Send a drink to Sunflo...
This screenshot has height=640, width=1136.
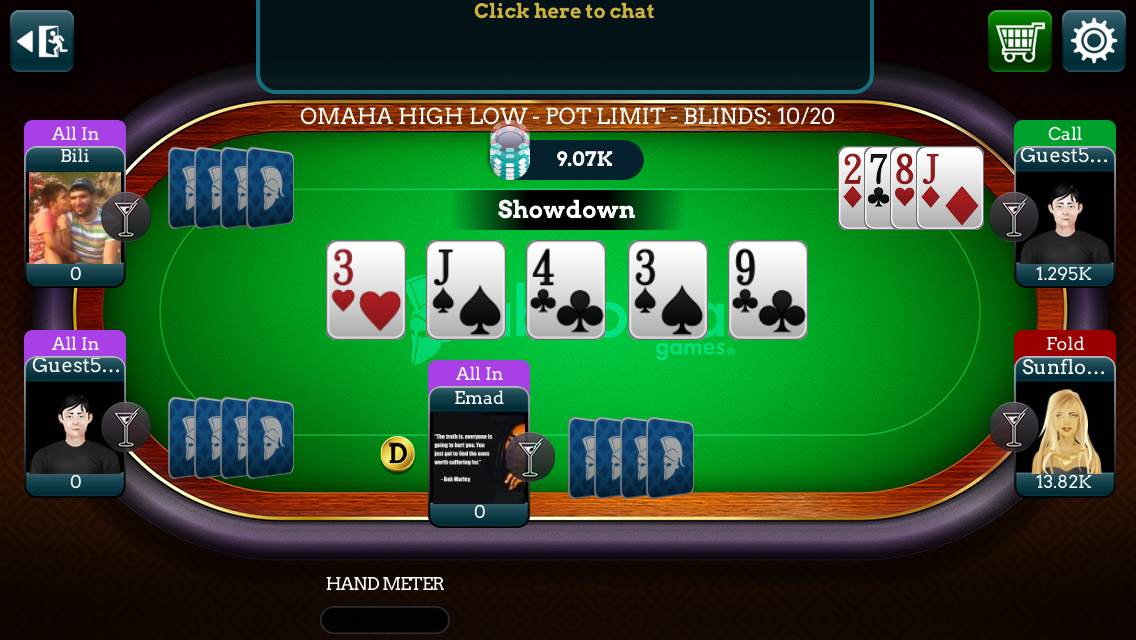pos(1014,427)
